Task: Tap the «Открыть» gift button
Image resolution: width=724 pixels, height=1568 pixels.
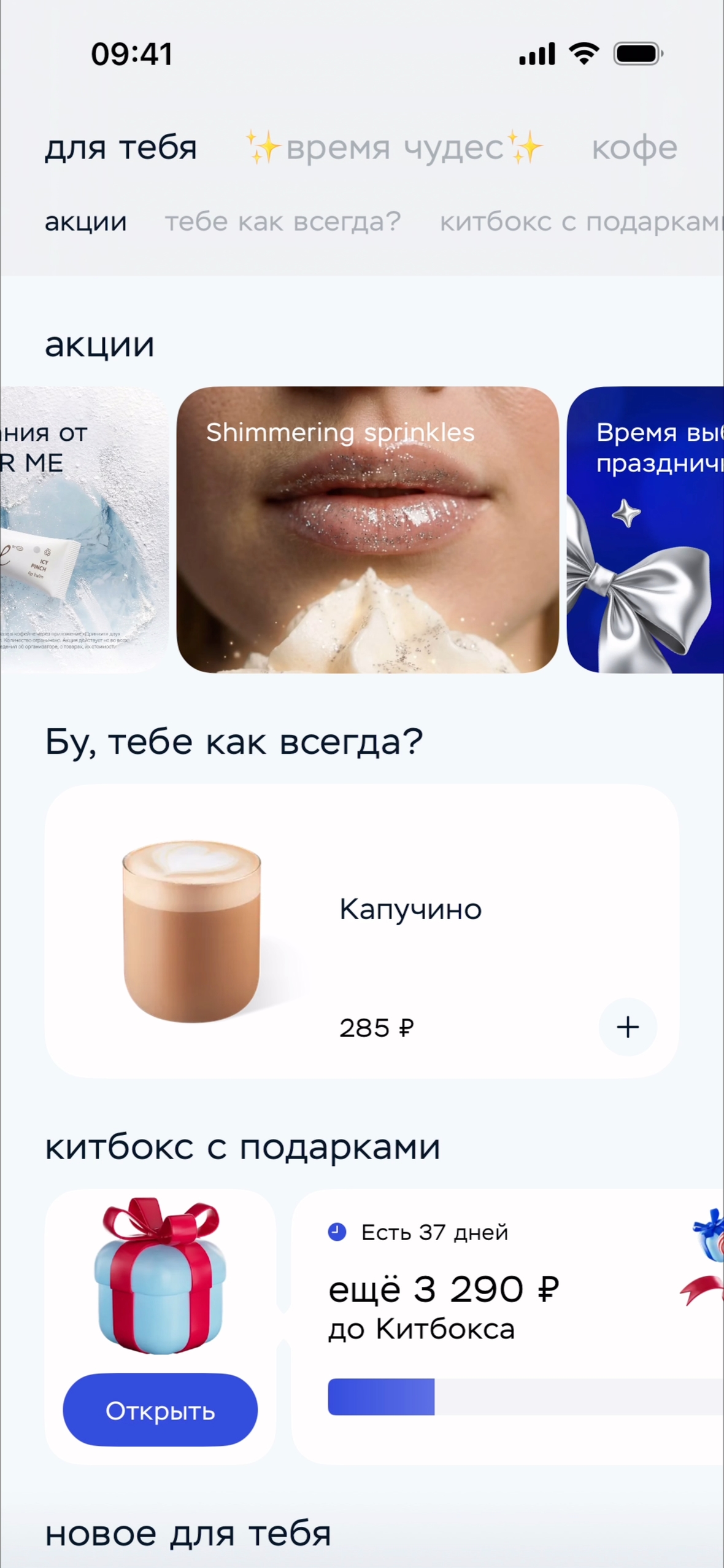Action: (x=160, y=1410)
